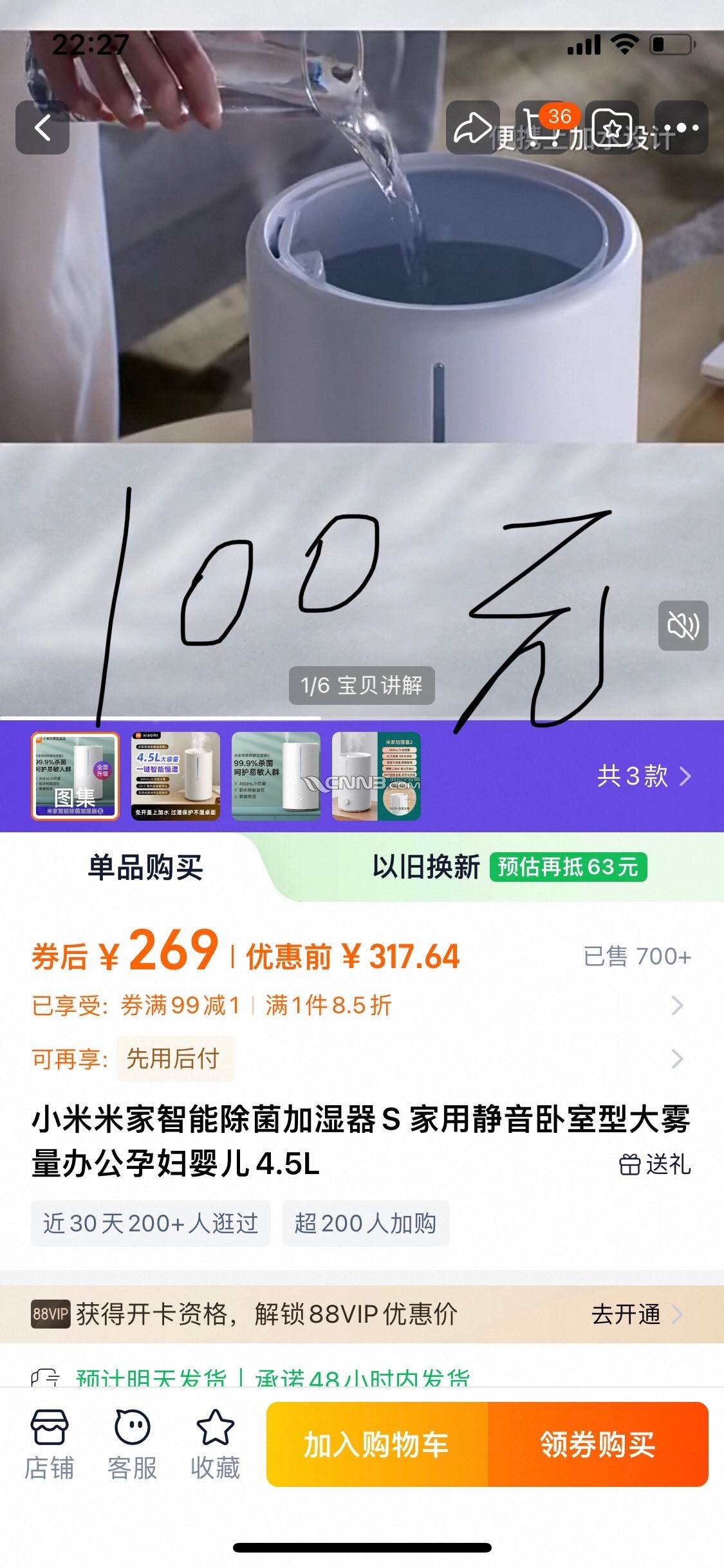Open the three-dot overflow menu
724x1568 pixels.
click(682, 127)
